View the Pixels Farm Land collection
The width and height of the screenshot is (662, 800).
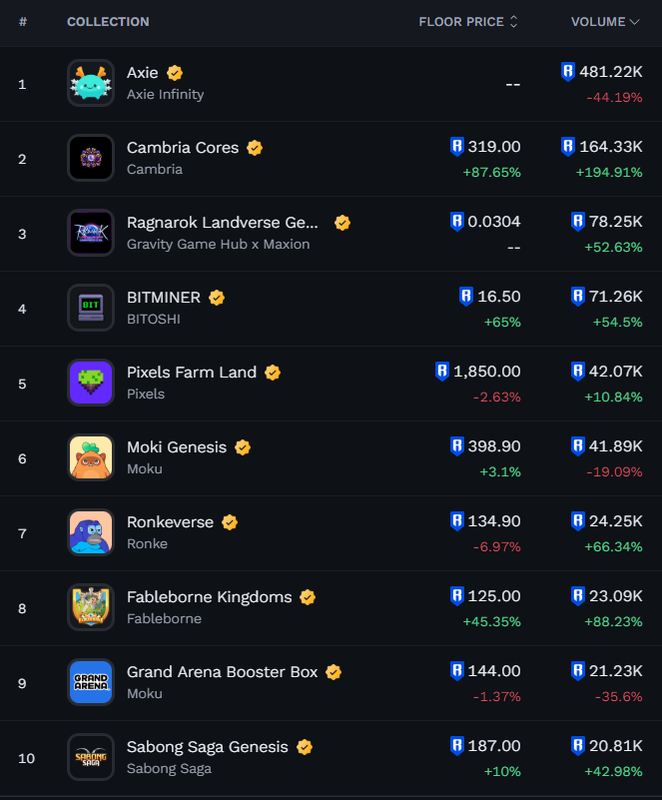(191, 372)
